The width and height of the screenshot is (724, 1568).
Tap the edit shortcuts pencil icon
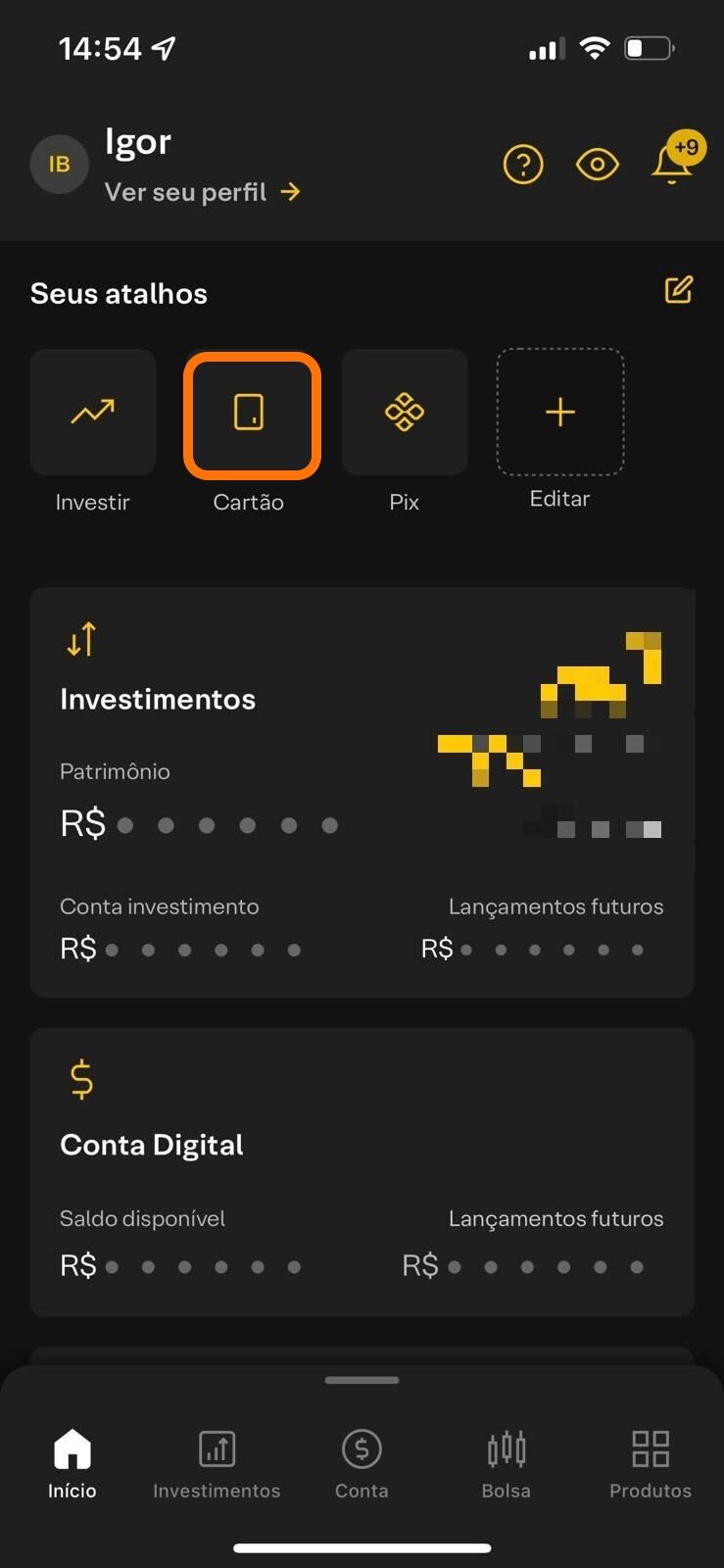click(x=679, y=290)
